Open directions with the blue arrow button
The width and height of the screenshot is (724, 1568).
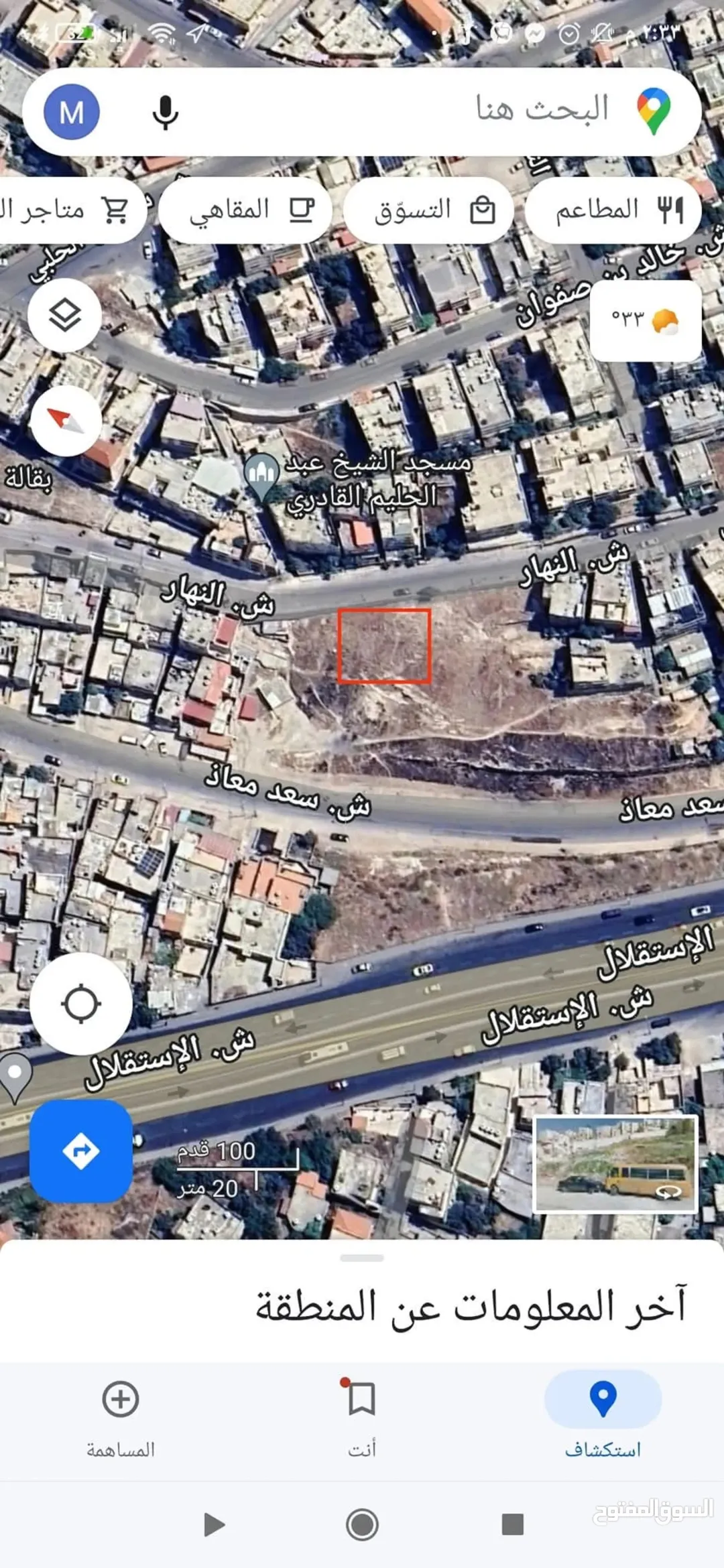click(81, 1151)
